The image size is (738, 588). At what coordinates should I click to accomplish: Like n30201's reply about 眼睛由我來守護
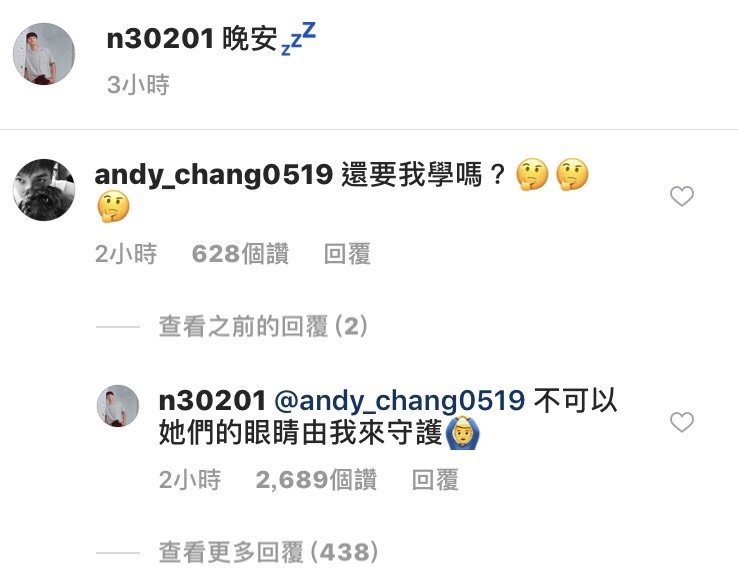point(681,423)
